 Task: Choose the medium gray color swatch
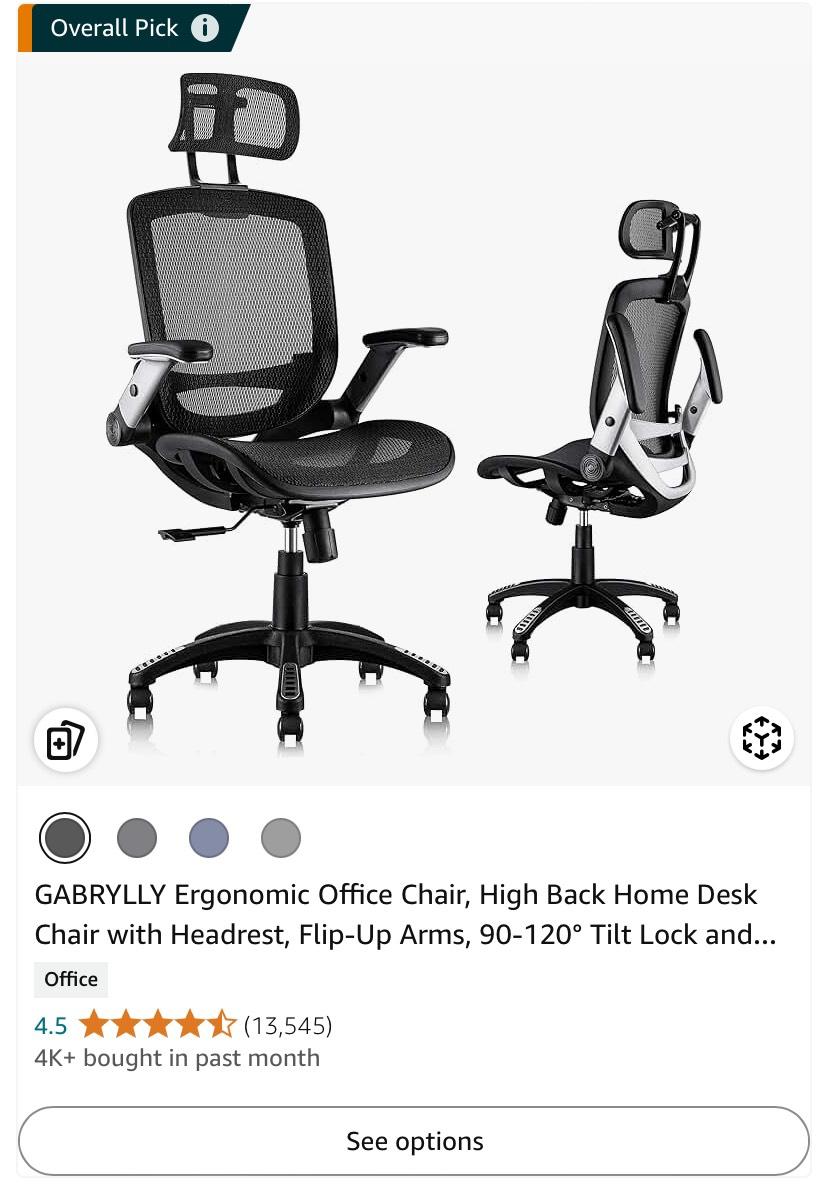coord(137,838)
